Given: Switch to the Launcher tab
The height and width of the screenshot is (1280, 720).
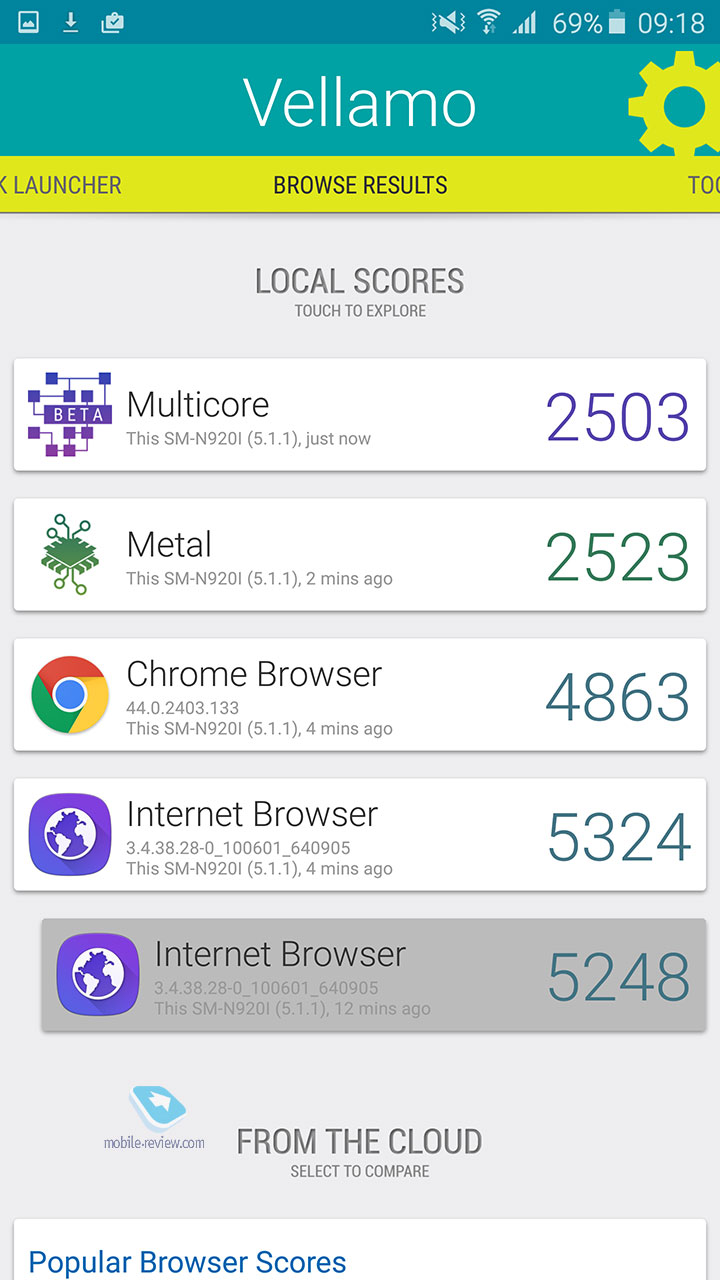Looking at the screenshot, I should coord(61,185).
